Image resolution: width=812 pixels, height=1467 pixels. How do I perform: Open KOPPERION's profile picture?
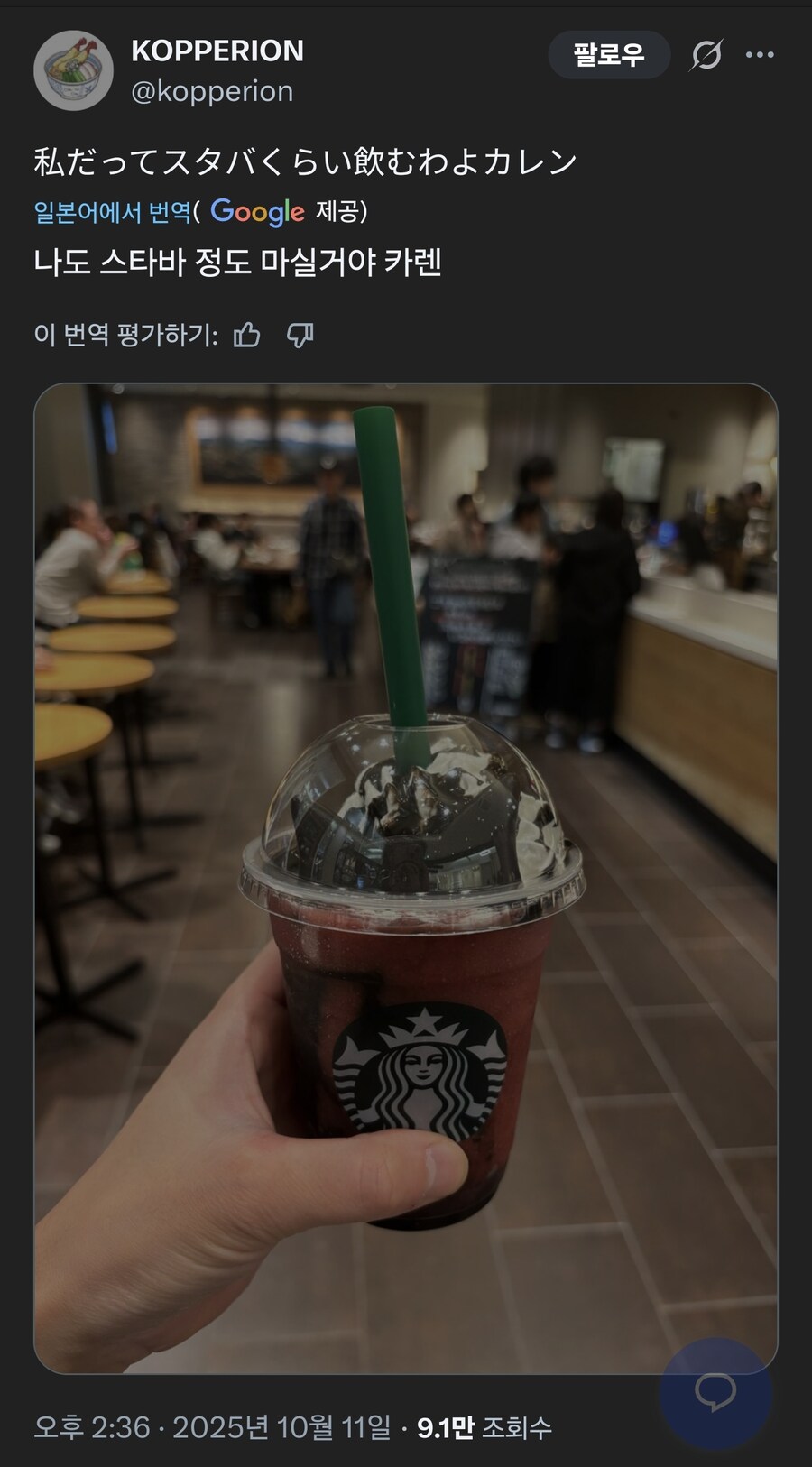point(73,70)
